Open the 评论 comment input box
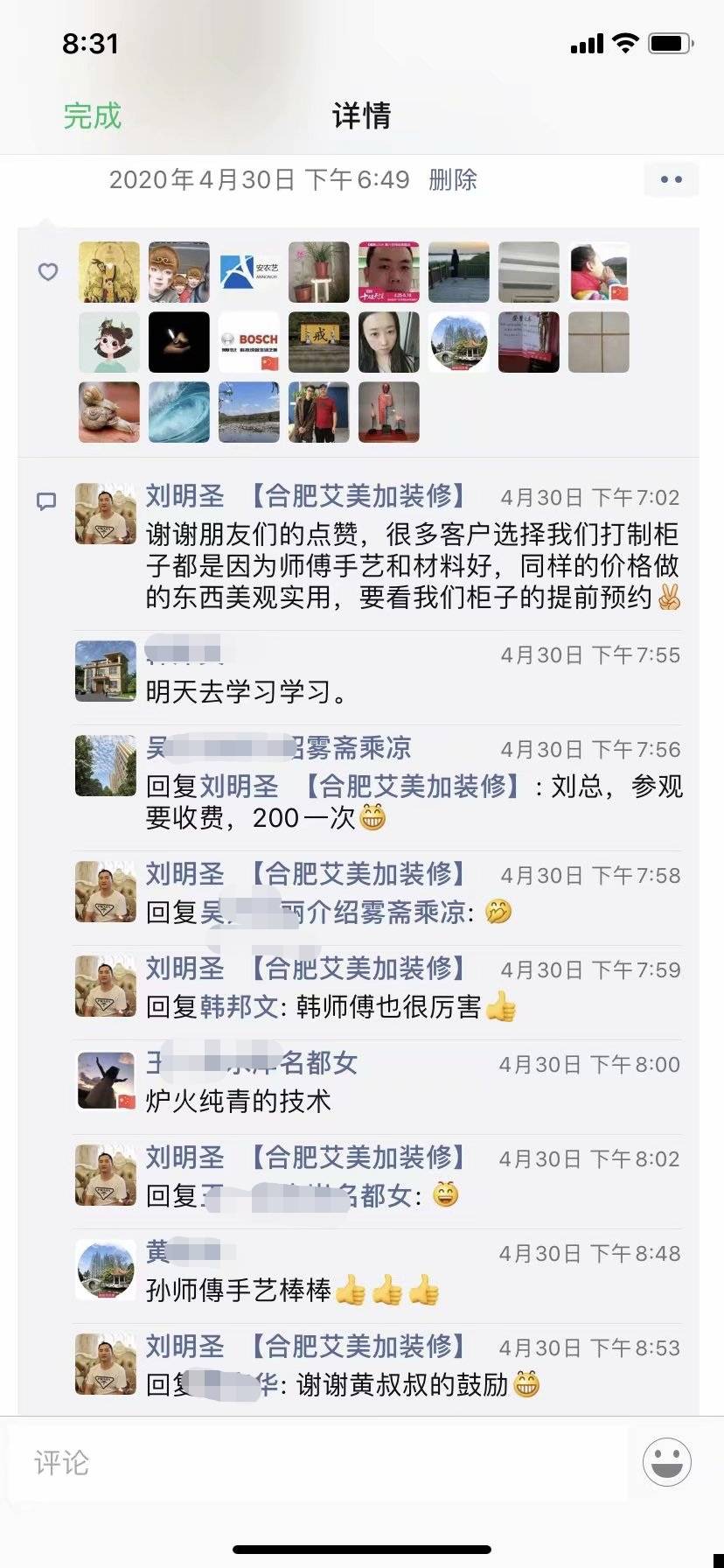This screenshot has height=1568, width=724. [318, 1462]
